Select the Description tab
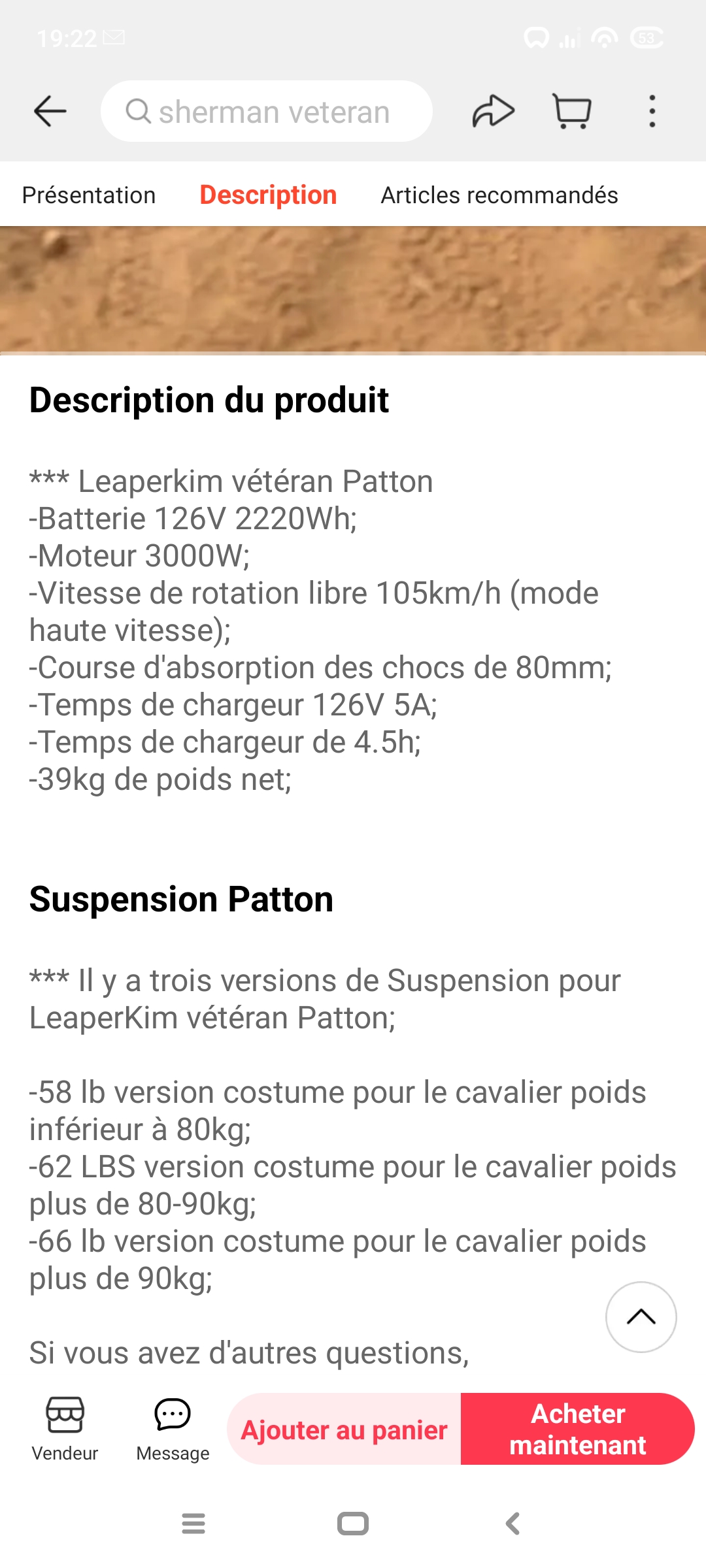 pos(268,195)
